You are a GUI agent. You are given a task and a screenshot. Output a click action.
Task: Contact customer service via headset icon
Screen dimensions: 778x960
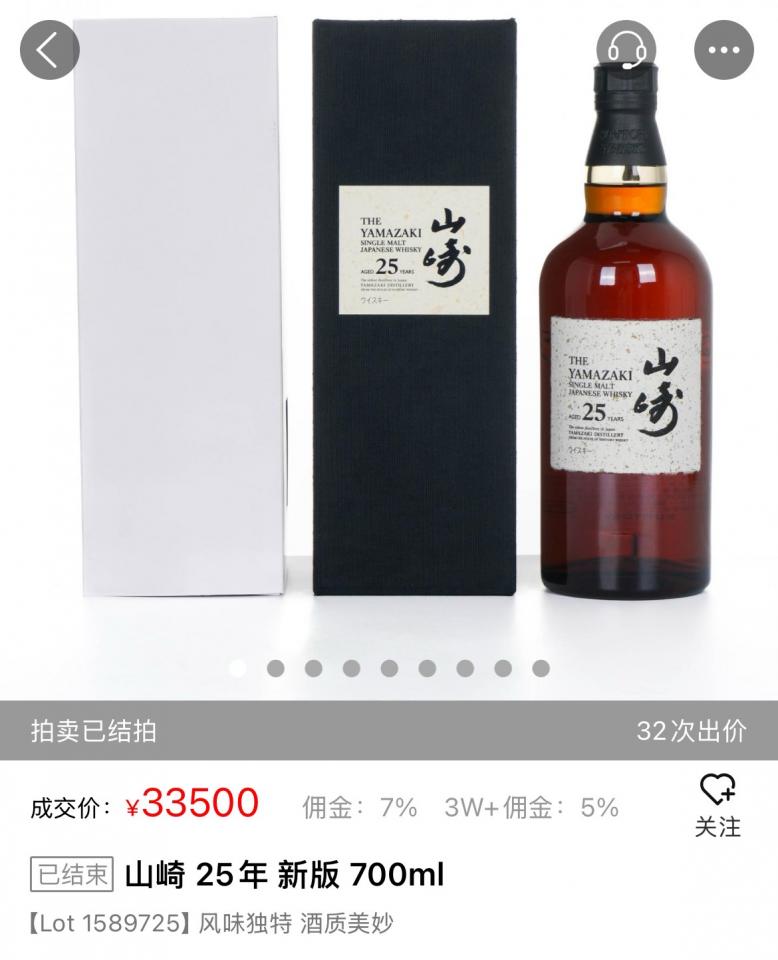click(627, 49)
